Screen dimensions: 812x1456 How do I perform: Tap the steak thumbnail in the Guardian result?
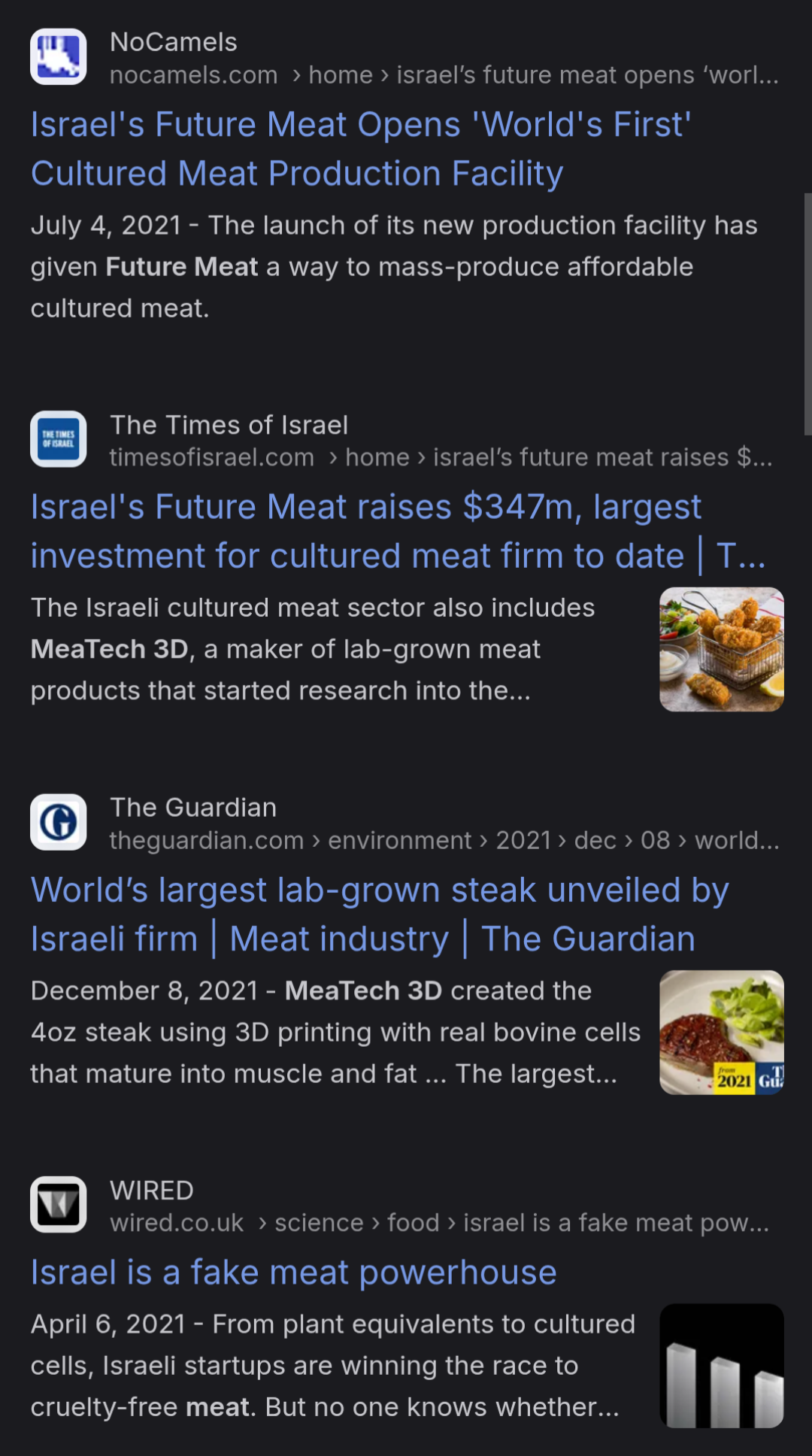721,1032
